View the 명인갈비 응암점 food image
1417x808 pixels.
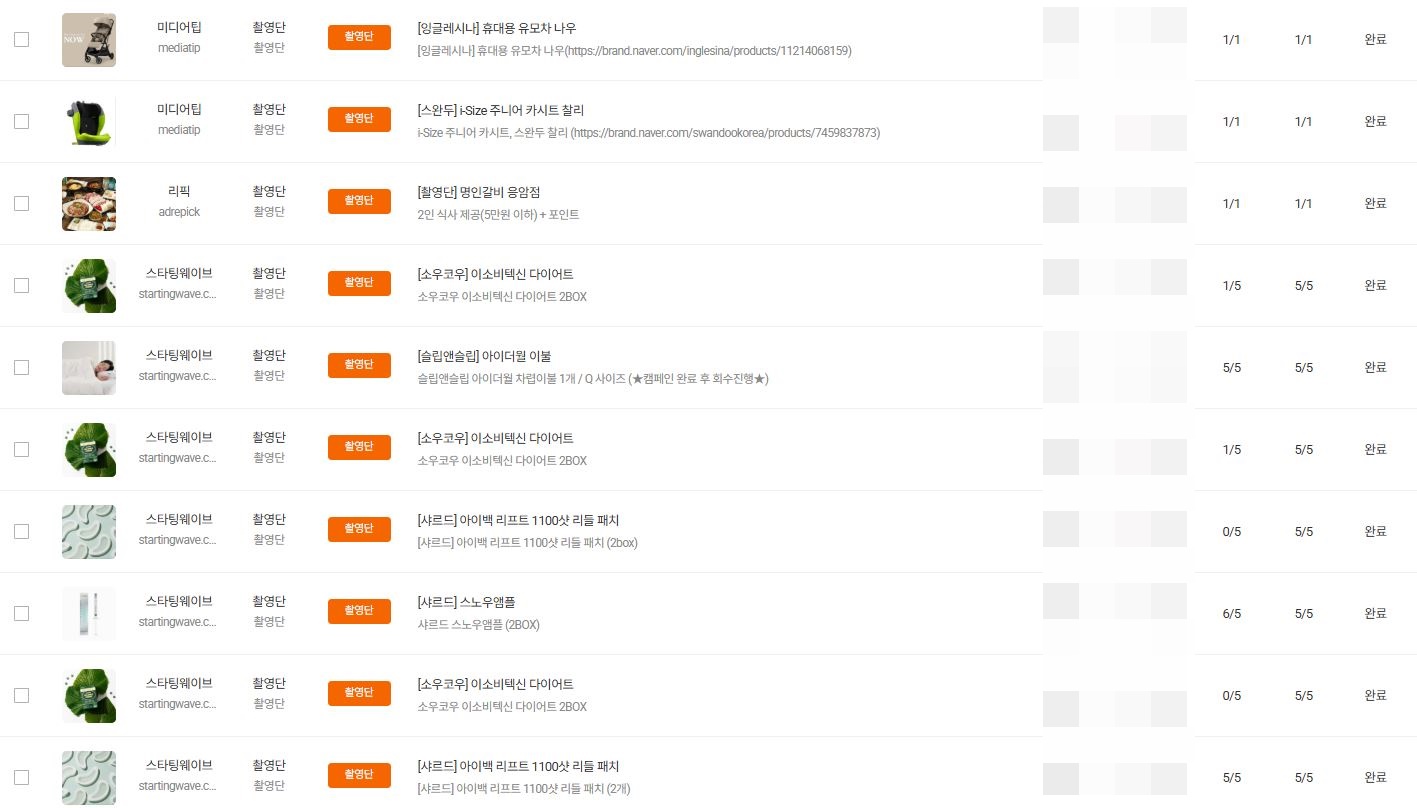[x=89, y=204]
